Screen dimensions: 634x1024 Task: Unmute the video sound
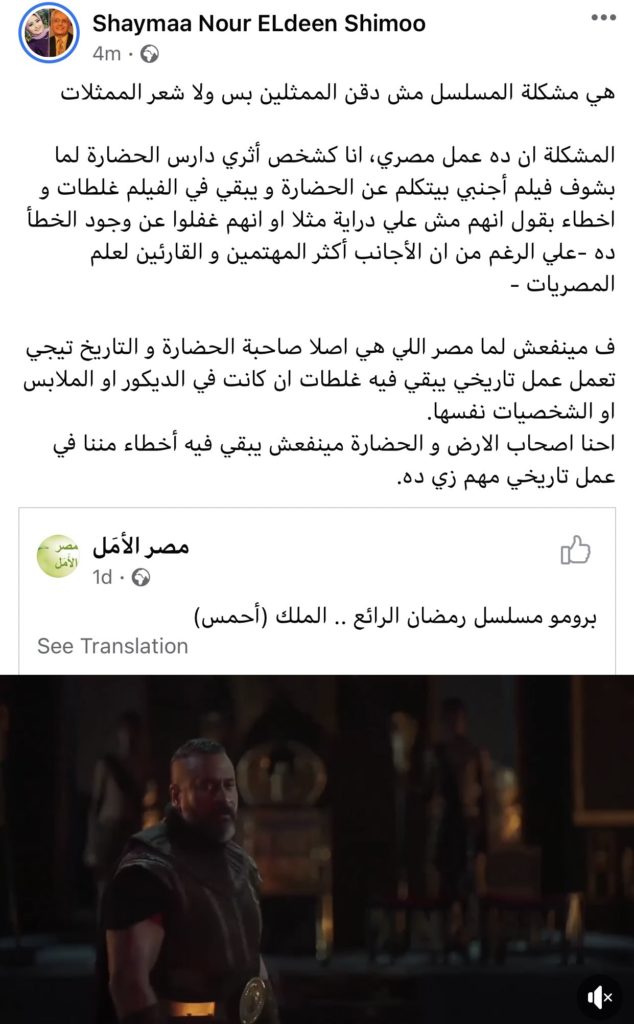599,996
